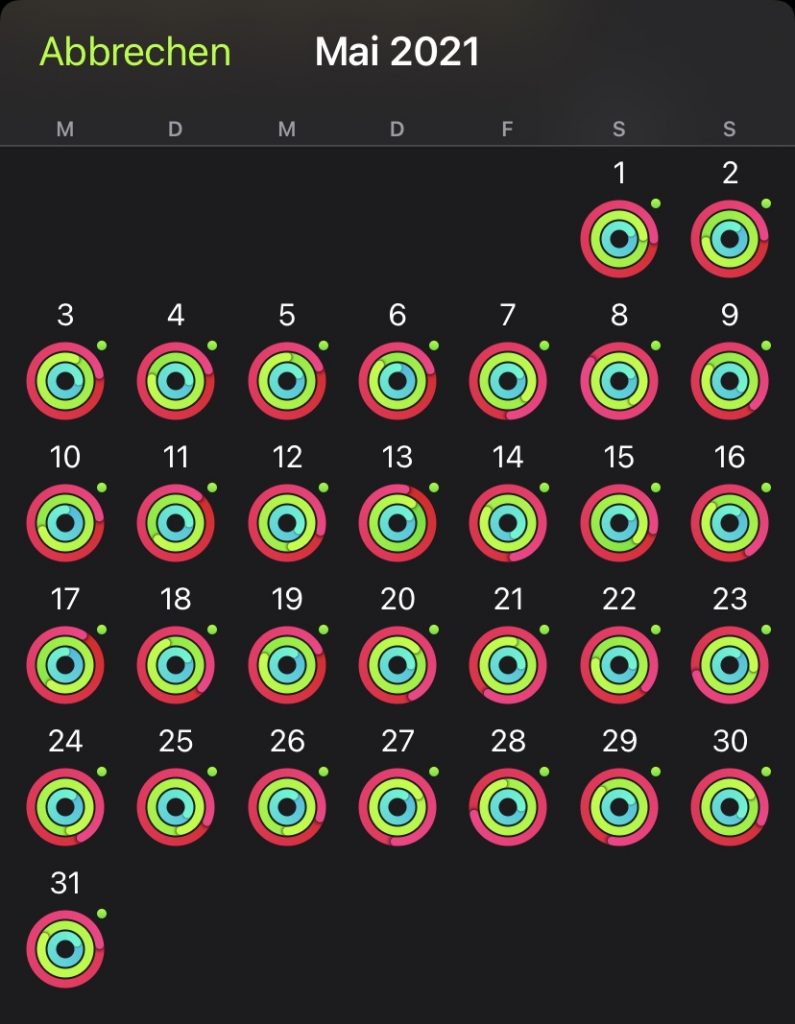The width and height of the screenshot is (795, 1024).
Task: Show activity details for May 12
Action: (x=287, y=523)
